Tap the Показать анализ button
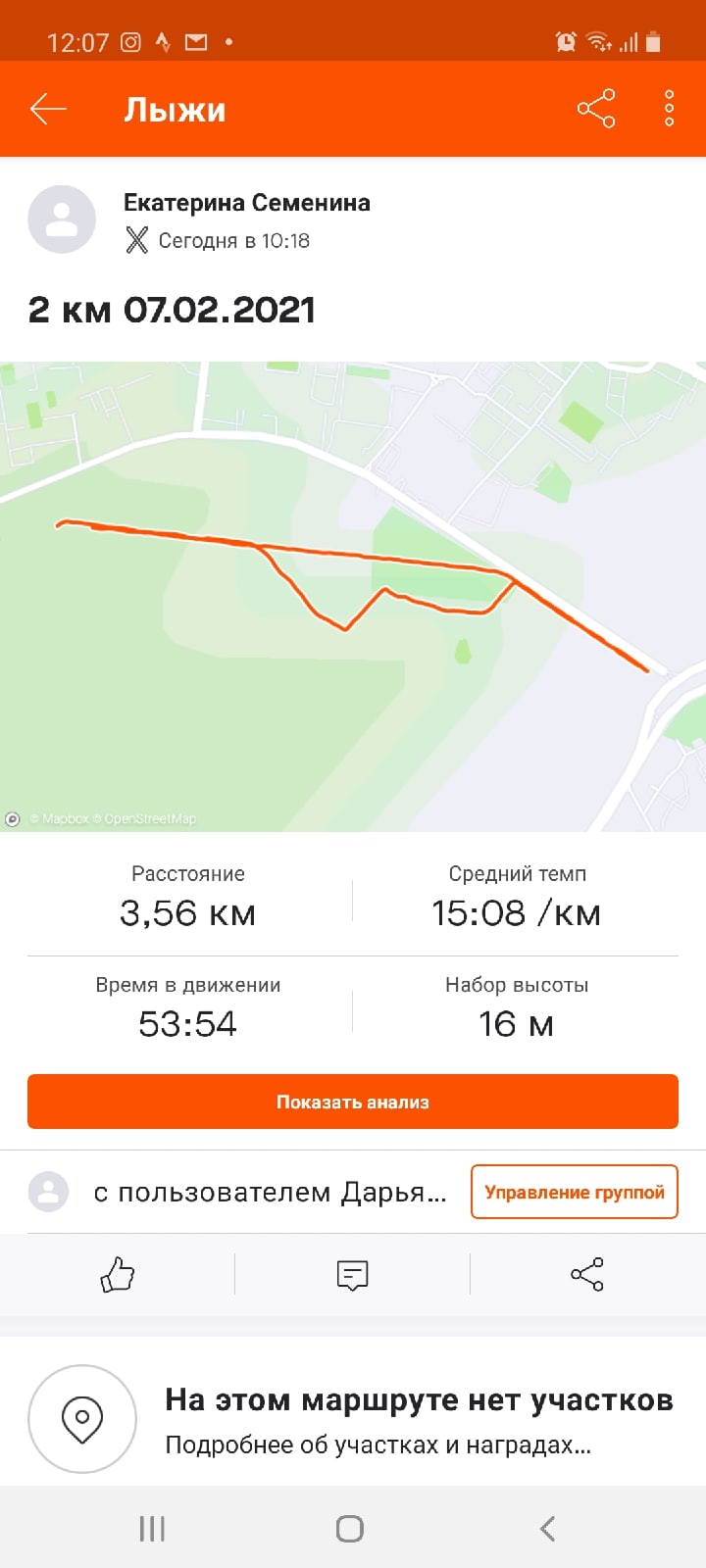This screenshot has height=1568, width=706. 353,1102
